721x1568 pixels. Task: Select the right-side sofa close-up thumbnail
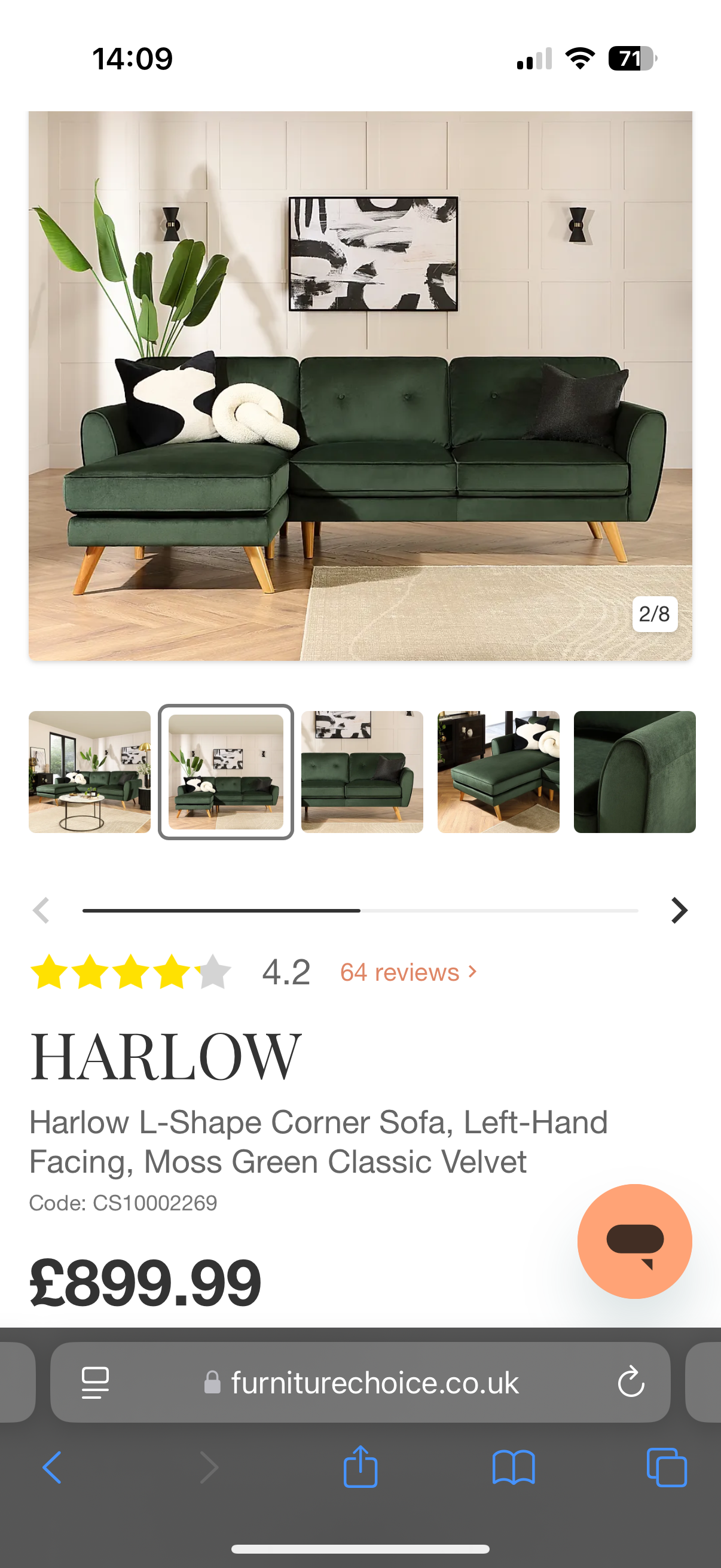coord(362,772)
